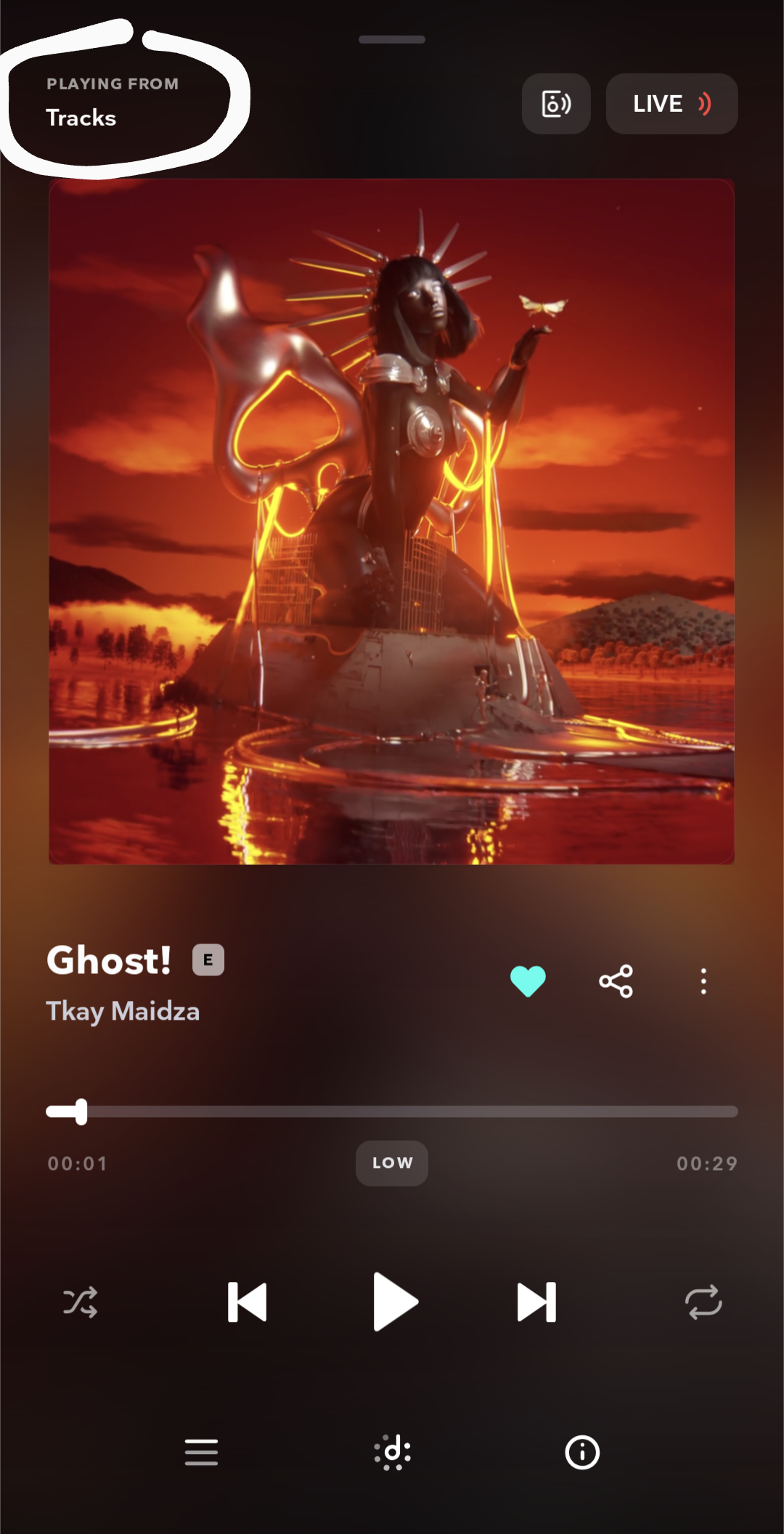This screenshot has width=784, height=1534.
Task: Play the track
Action: tap(394, 1302)
